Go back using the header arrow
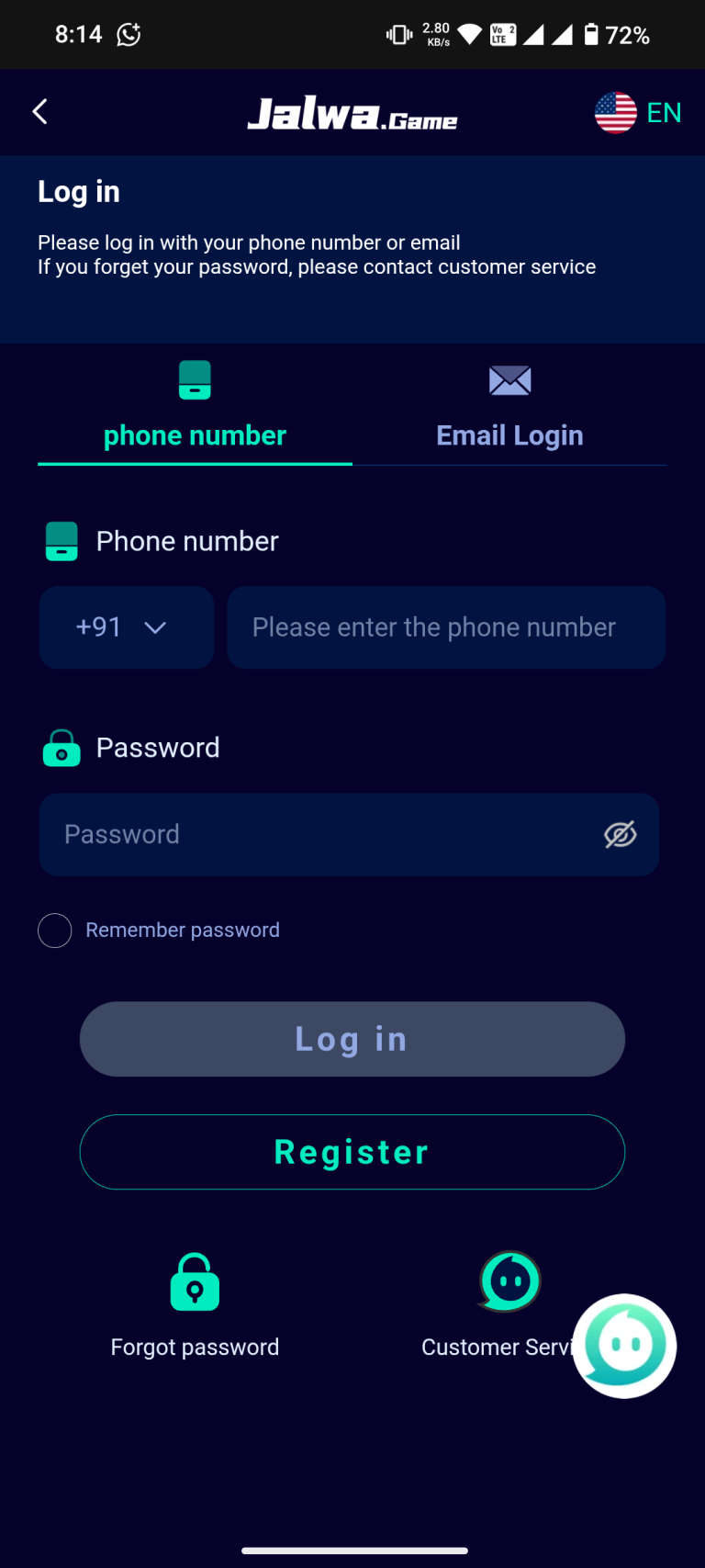 [x=40, y=112]
